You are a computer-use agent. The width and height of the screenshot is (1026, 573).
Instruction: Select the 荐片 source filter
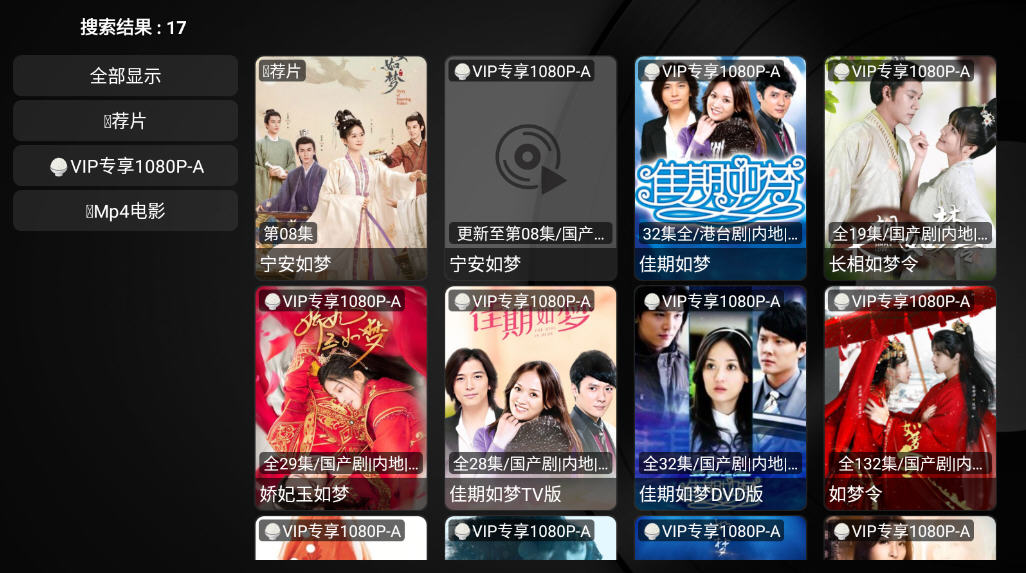click(x=125, y=121)
